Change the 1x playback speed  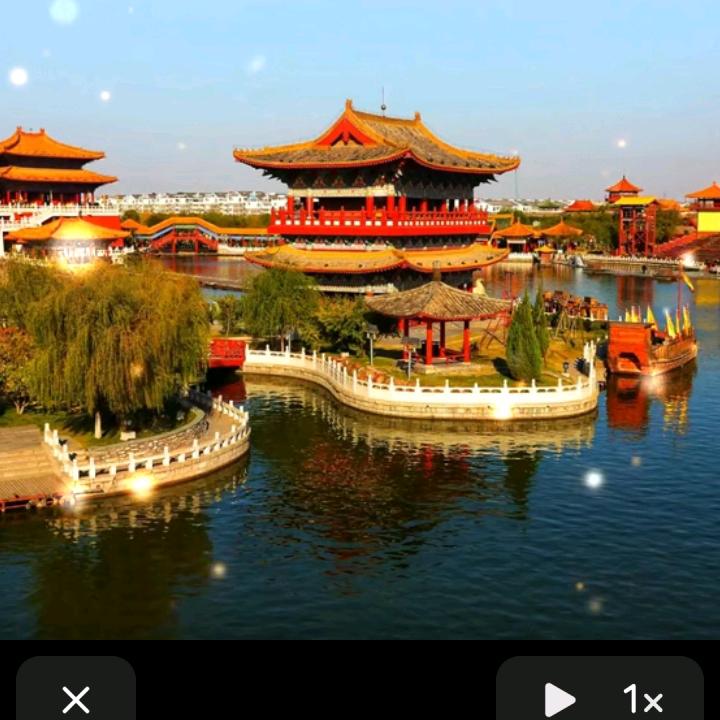pyautogui.click(x=643, y=699)
